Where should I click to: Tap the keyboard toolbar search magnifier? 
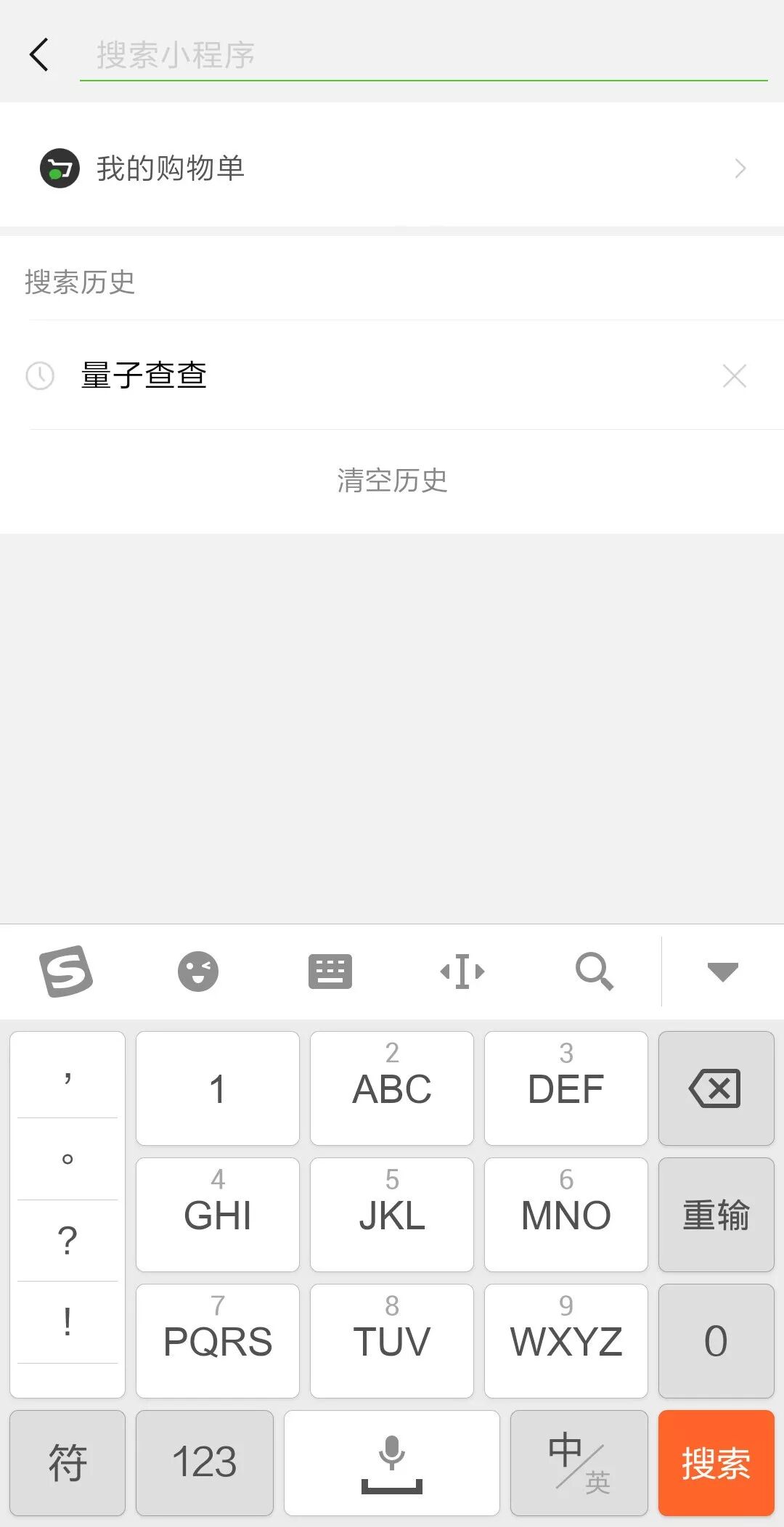point(595,971)
